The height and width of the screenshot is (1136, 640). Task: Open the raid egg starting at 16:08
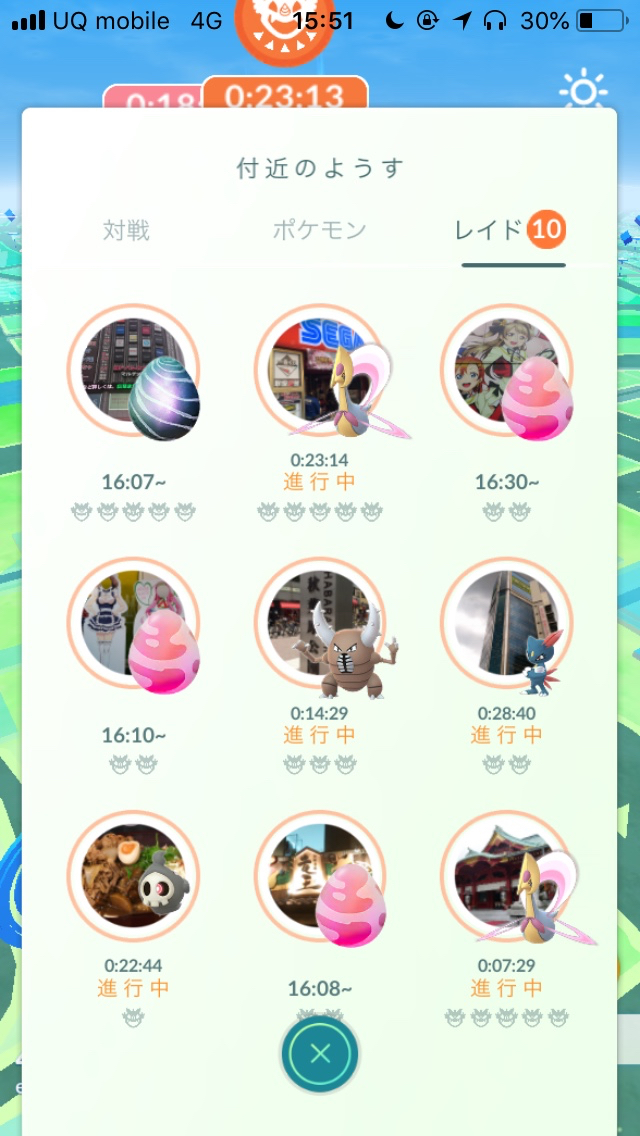321,878
